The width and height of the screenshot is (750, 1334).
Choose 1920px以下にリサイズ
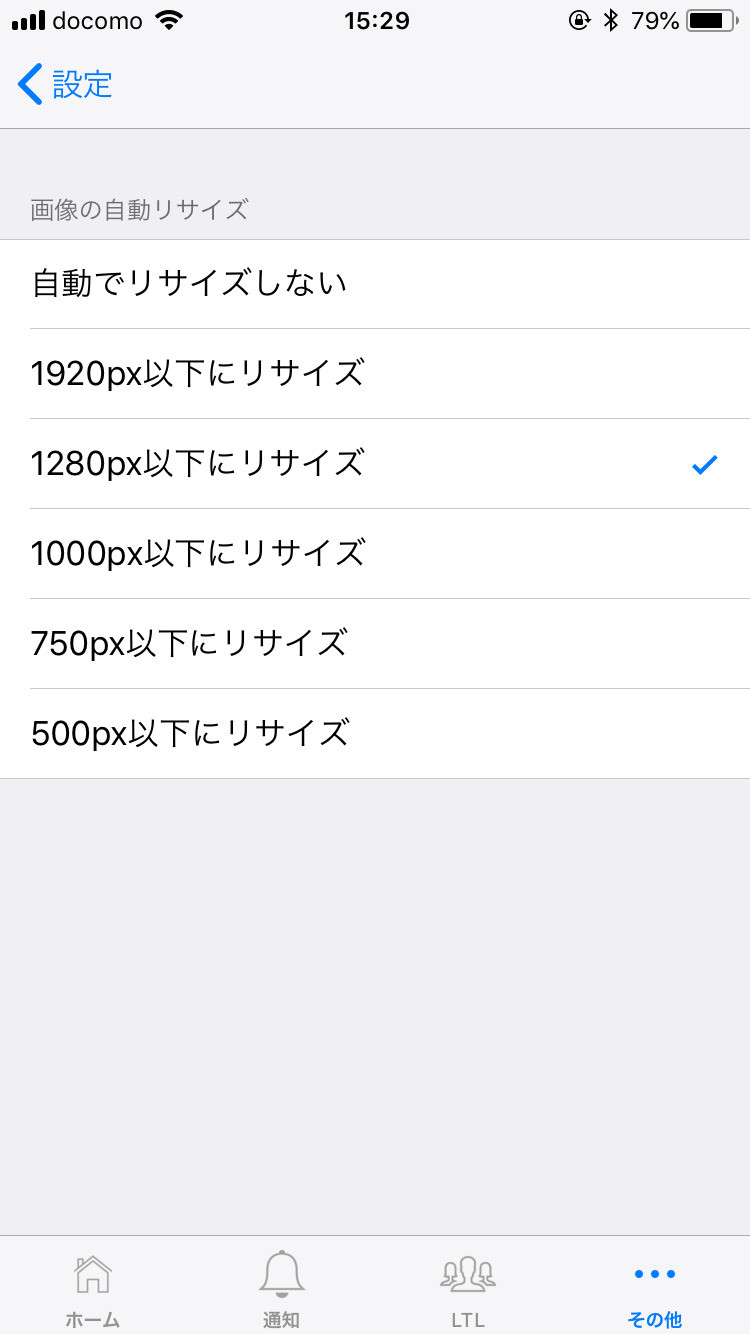coord(375,374)
